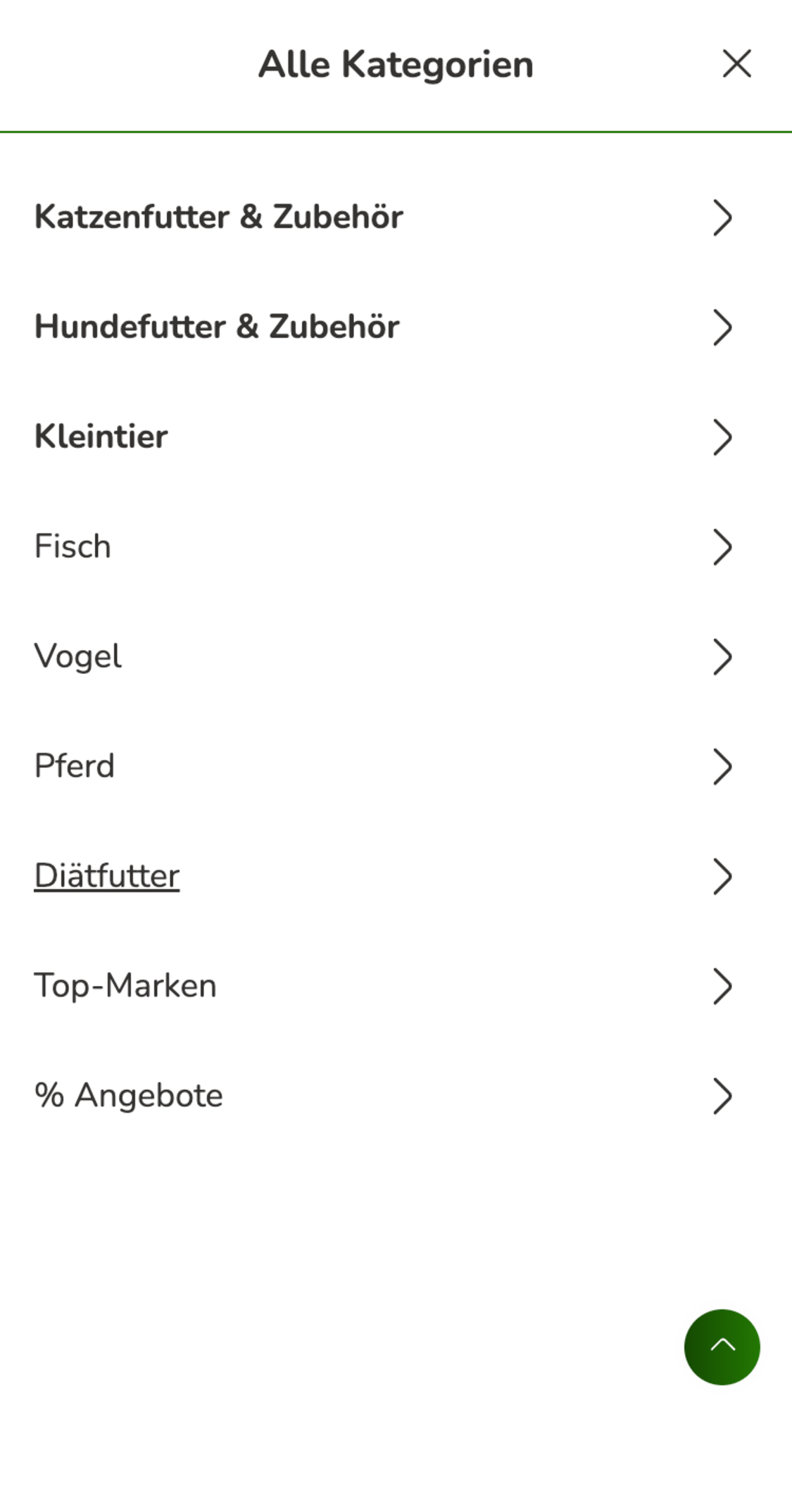The height and width of the screenshot is (1512, 792).
Task: Expand the Hundefutter & Zubehör category
Action: click(217, 326)
